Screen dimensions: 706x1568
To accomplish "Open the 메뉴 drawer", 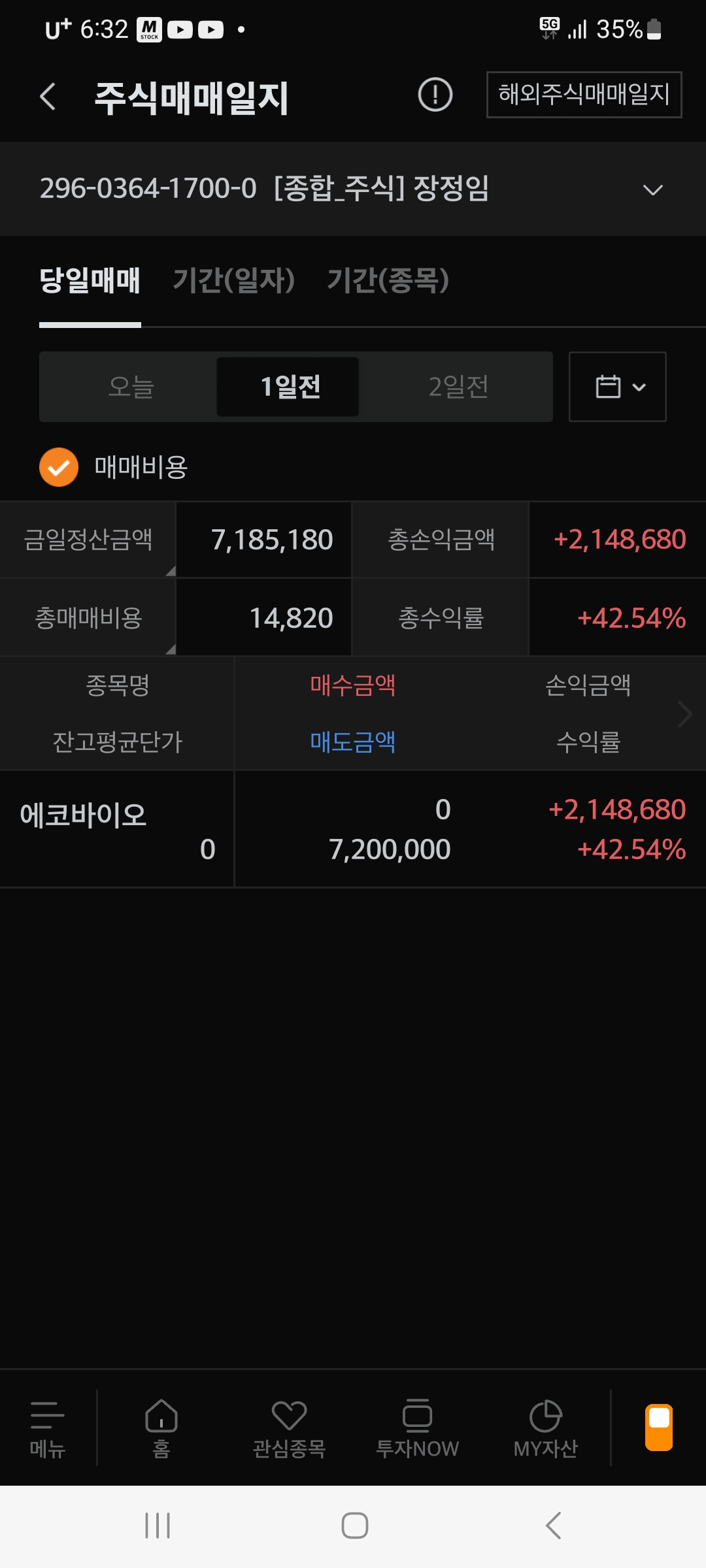I will click(x=48, y=1428).
